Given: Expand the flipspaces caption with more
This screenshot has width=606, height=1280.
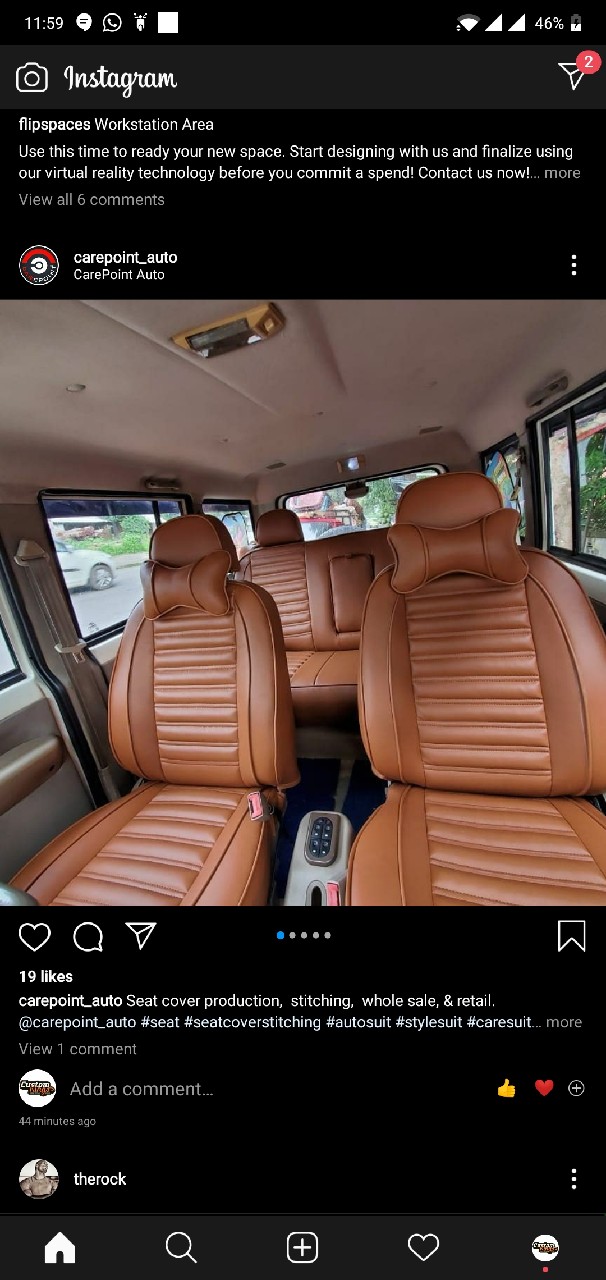Looking at the screenshot, I should pos(562,173).
